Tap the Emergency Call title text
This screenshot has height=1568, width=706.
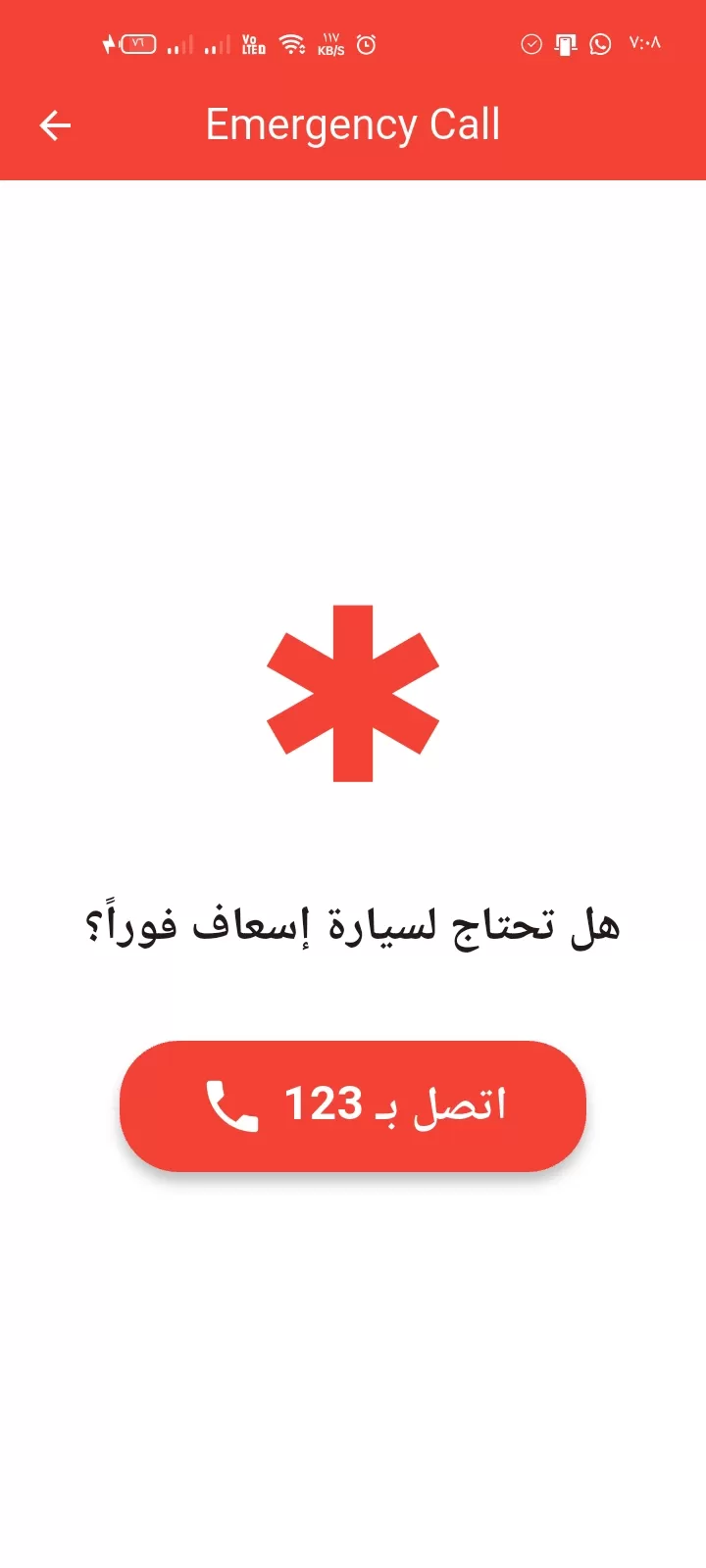click(353, 123)
